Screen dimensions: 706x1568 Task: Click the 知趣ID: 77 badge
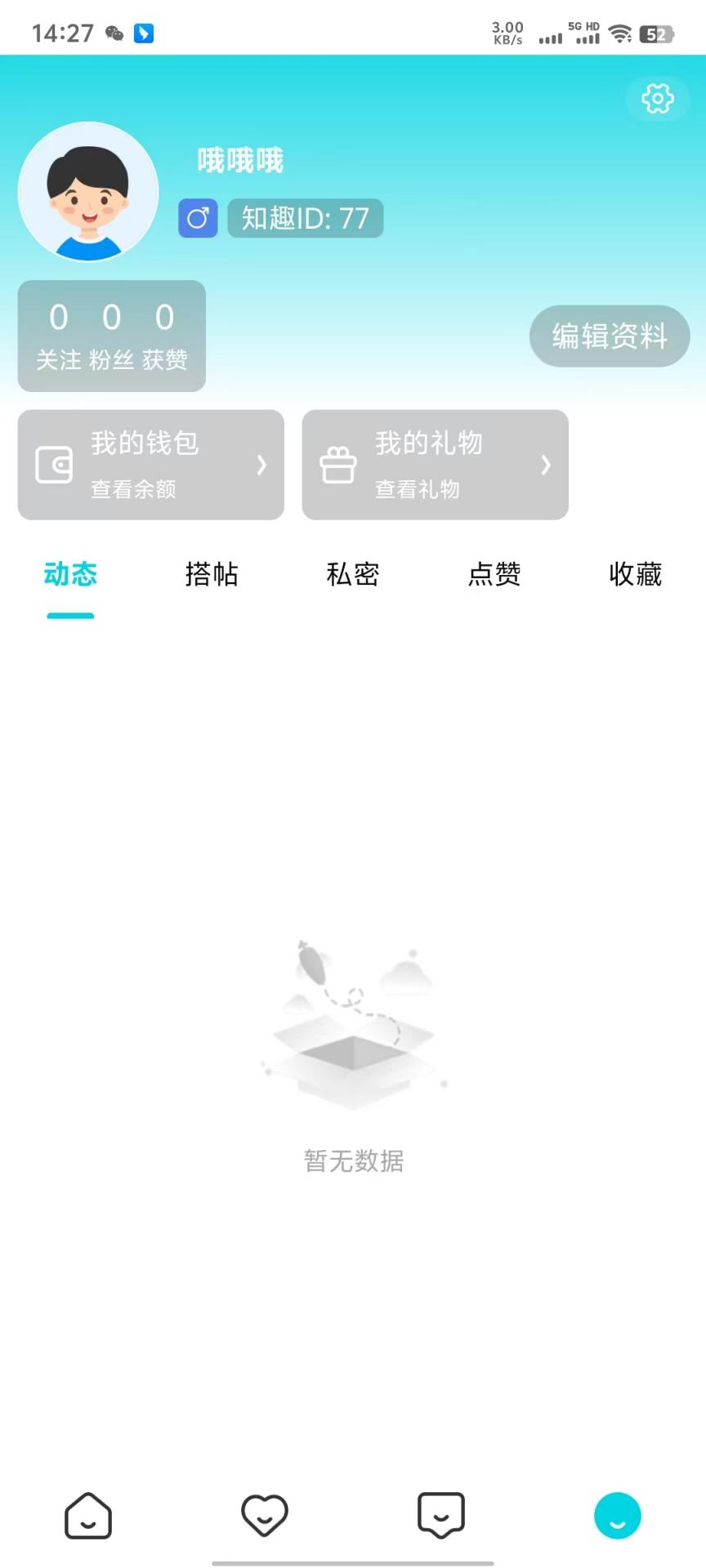(x=305, y=218)
